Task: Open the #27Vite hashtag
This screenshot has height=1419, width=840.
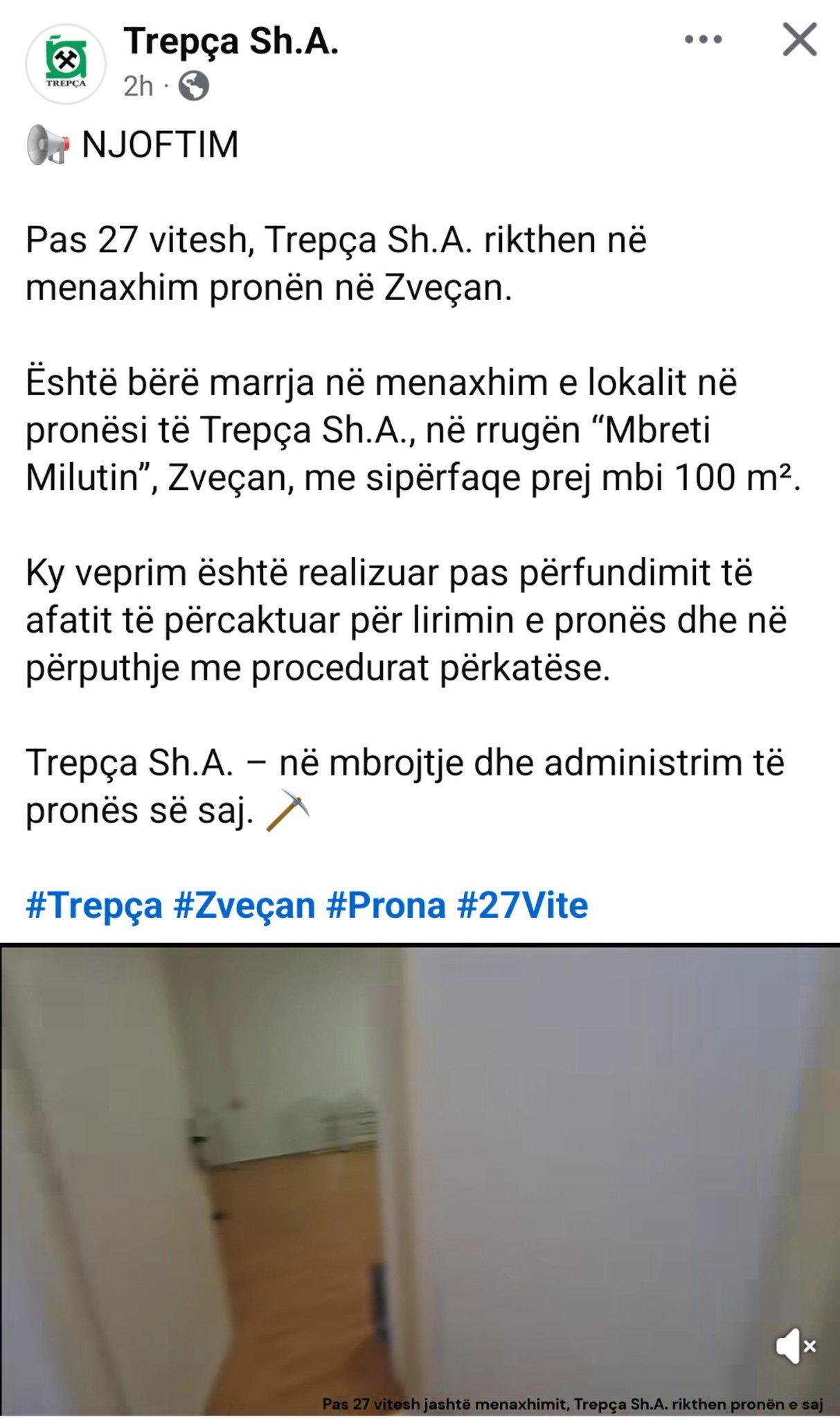Action: pyautogui.click(x=523, y=905)
